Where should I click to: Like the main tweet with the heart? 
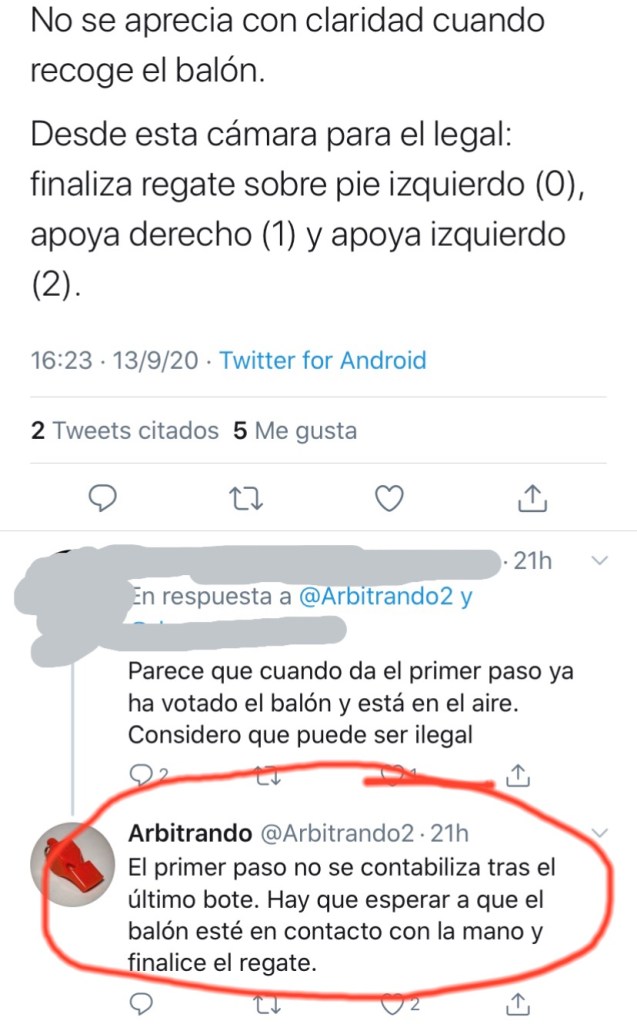pyautogui.click(x=390, y=497)
